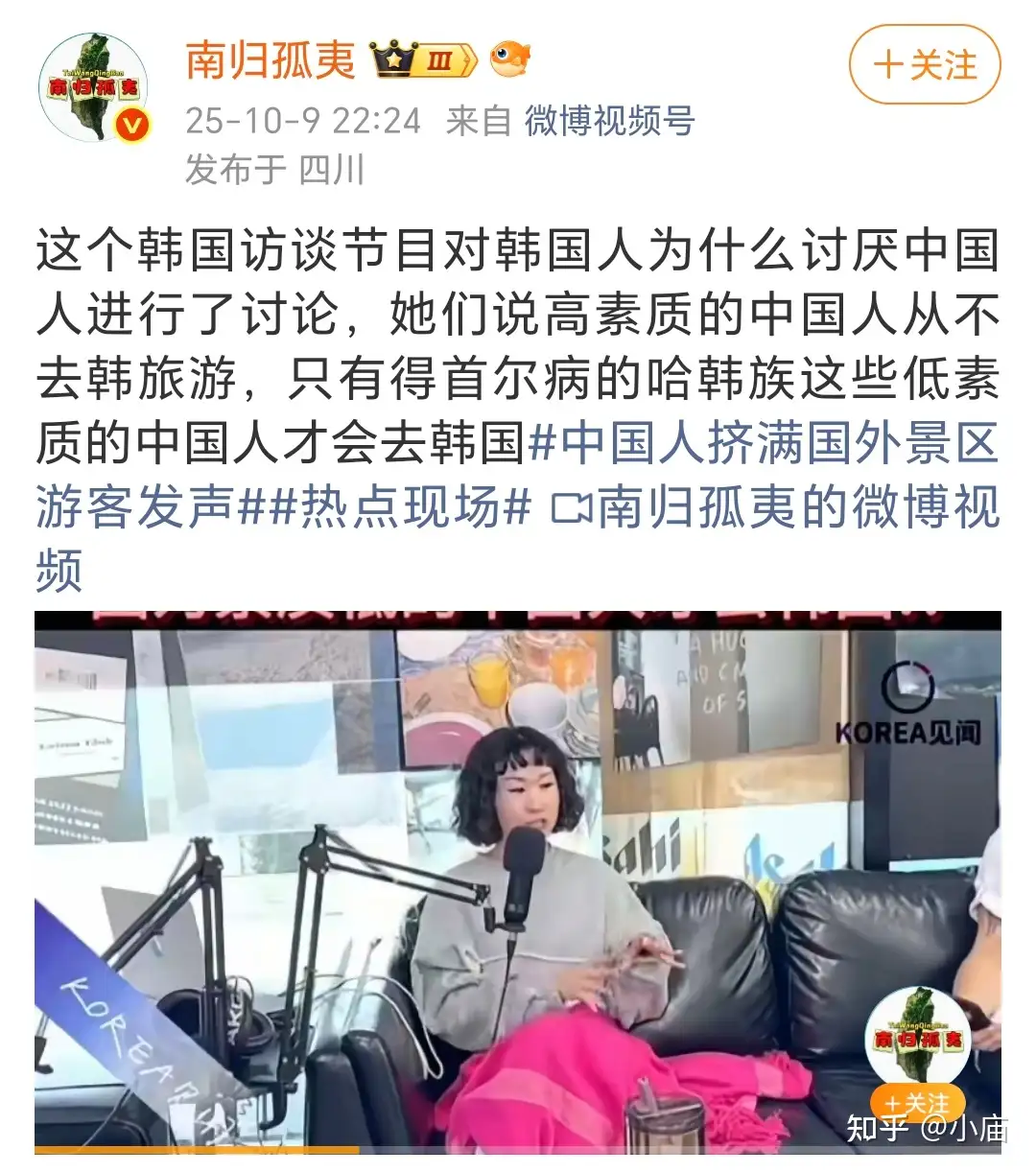
Task: Play the Korean talk show video
Action: tap(517, 880)
